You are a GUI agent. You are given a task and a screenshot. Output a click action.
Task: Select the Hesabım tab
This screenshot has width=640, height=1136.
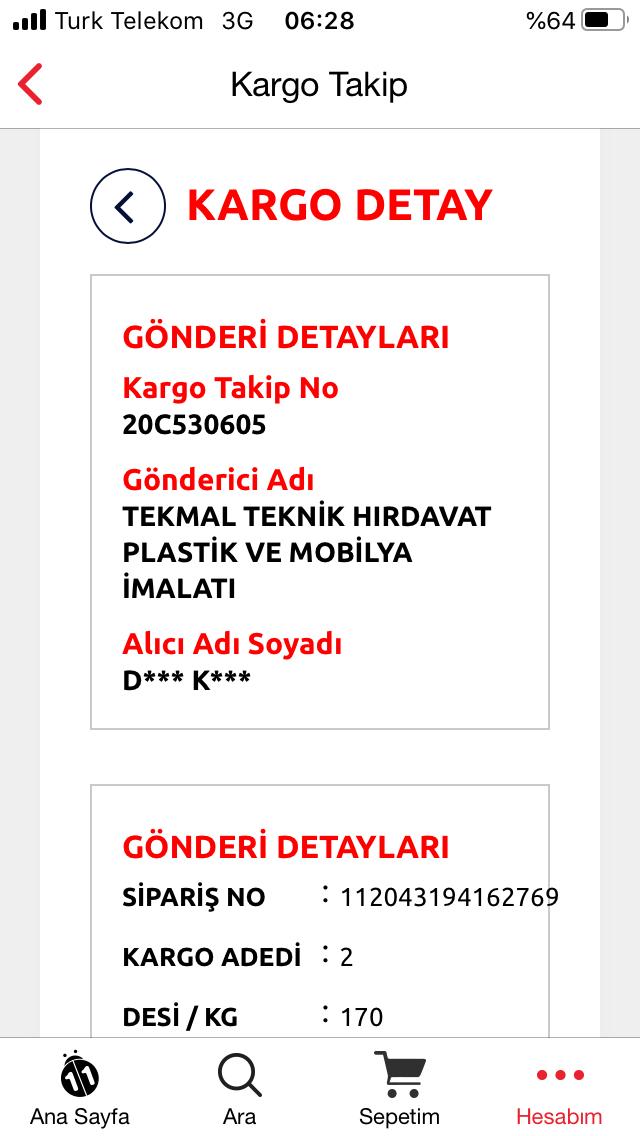pyautogui.click(x=559, y=1088)
